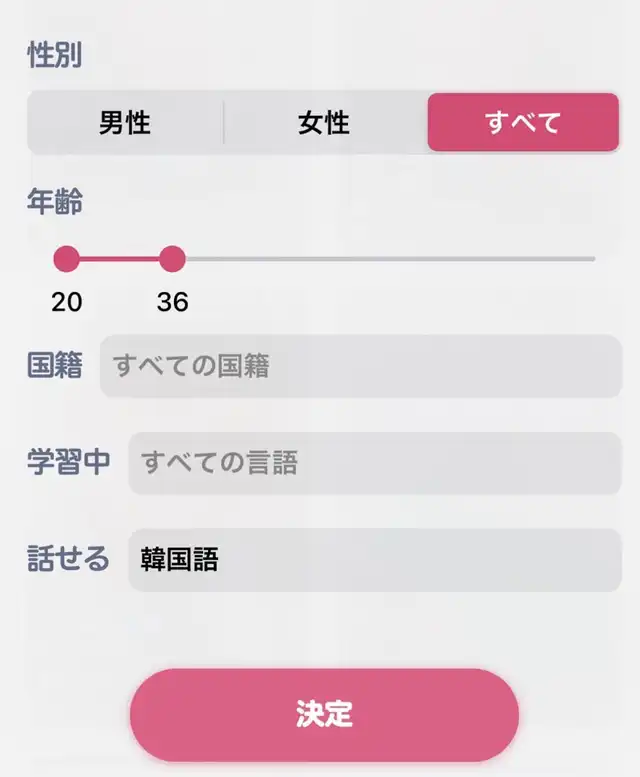Tap the maximum age handle at 36
640x777 pixels.
pos(172,259)
